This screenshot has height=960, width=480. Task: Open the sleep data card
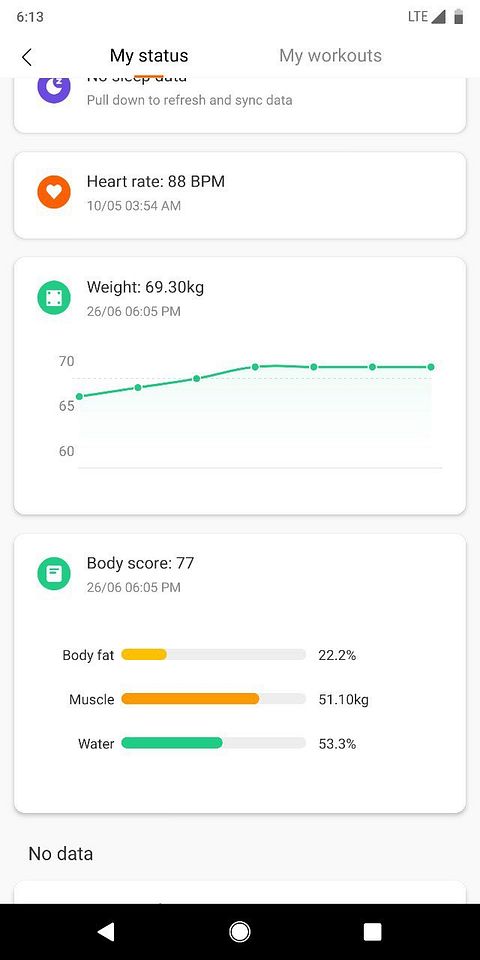[x=240, y=105]
